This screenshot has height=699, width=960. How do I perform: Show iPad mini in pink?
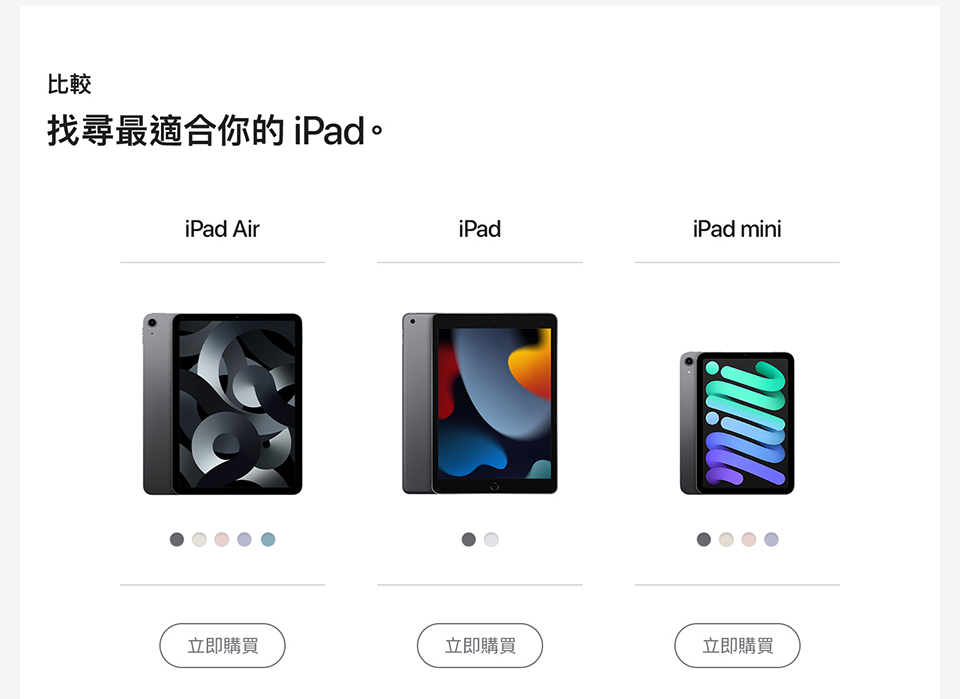749,539
